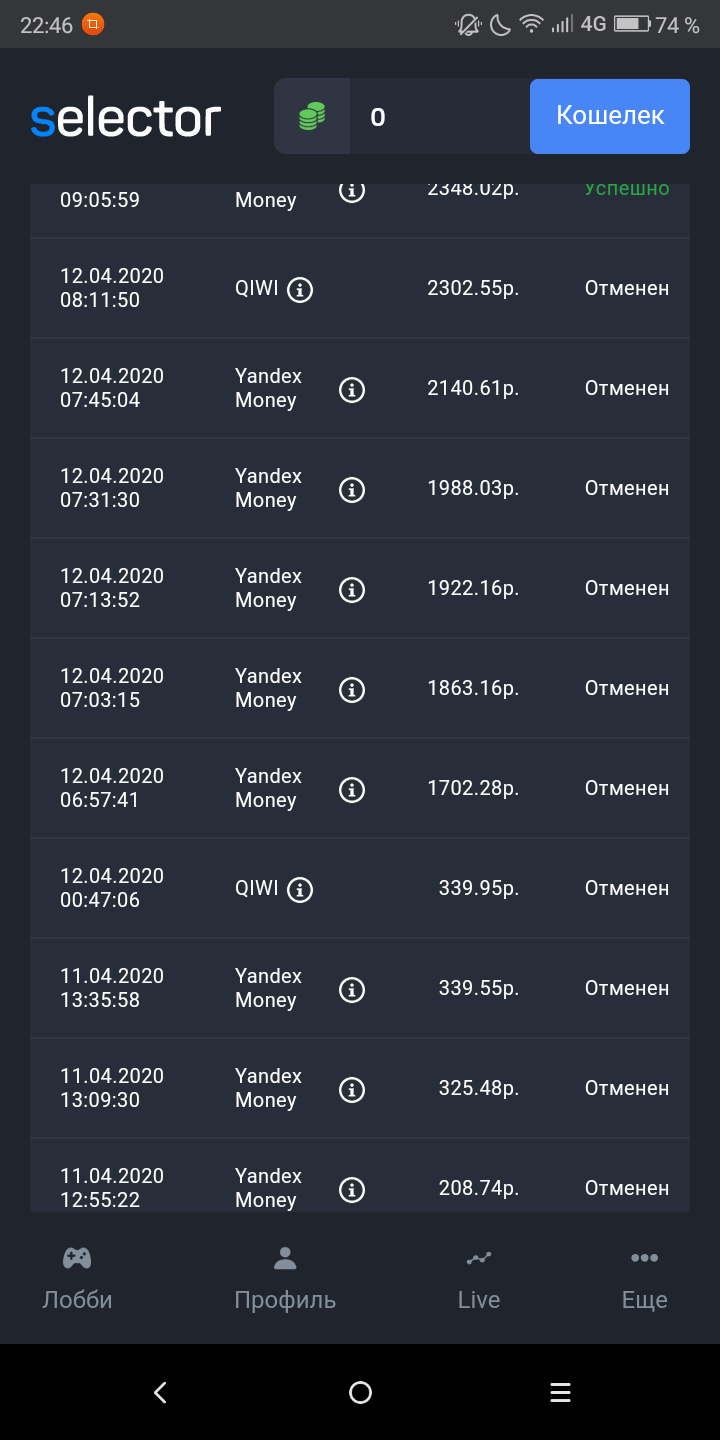Image resolution: width=720 pixels, height=1440 pixels.
Task: Open the Live tab
Action: click(479, 1278)
